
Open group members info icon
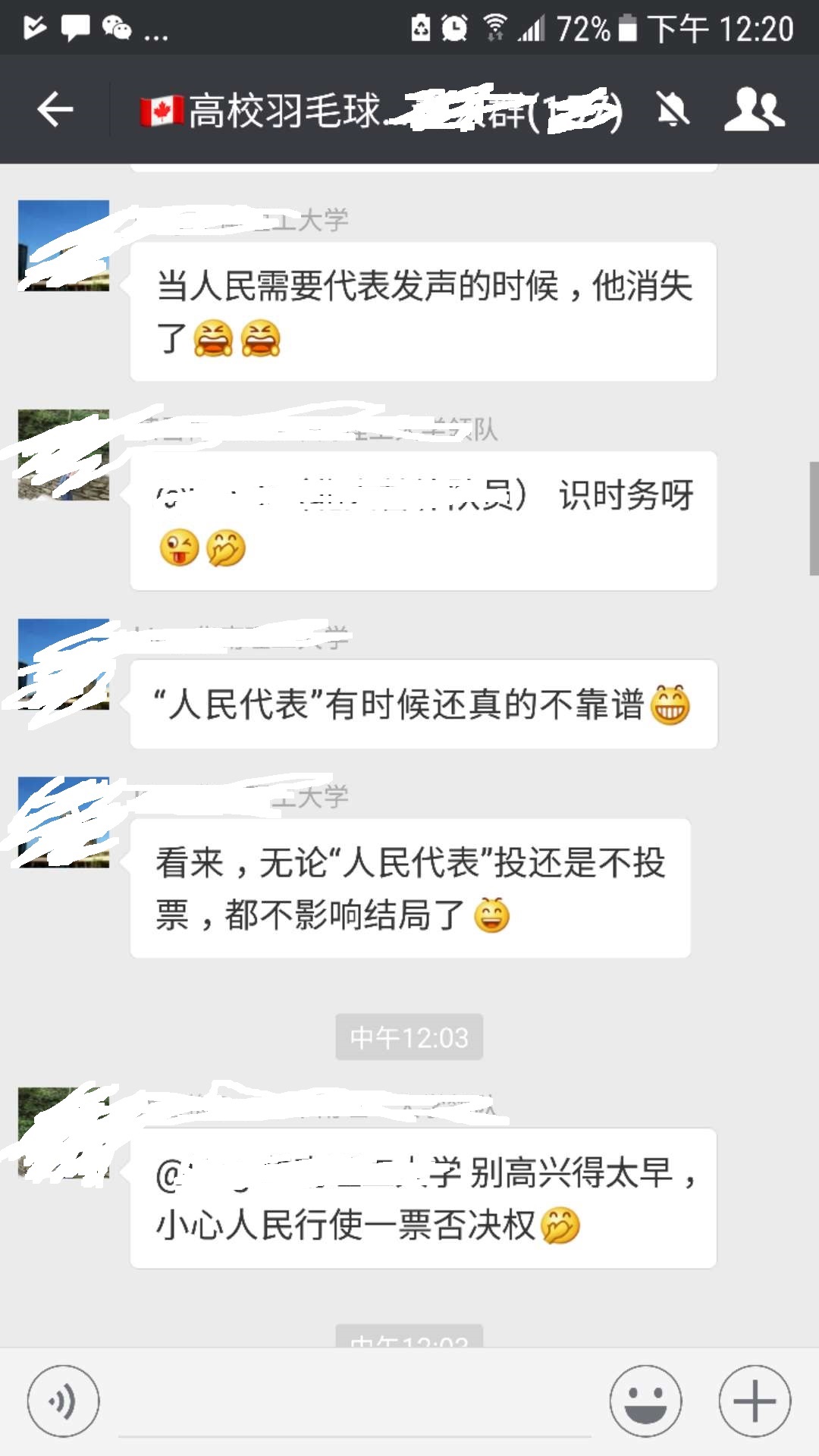(754, 111)
